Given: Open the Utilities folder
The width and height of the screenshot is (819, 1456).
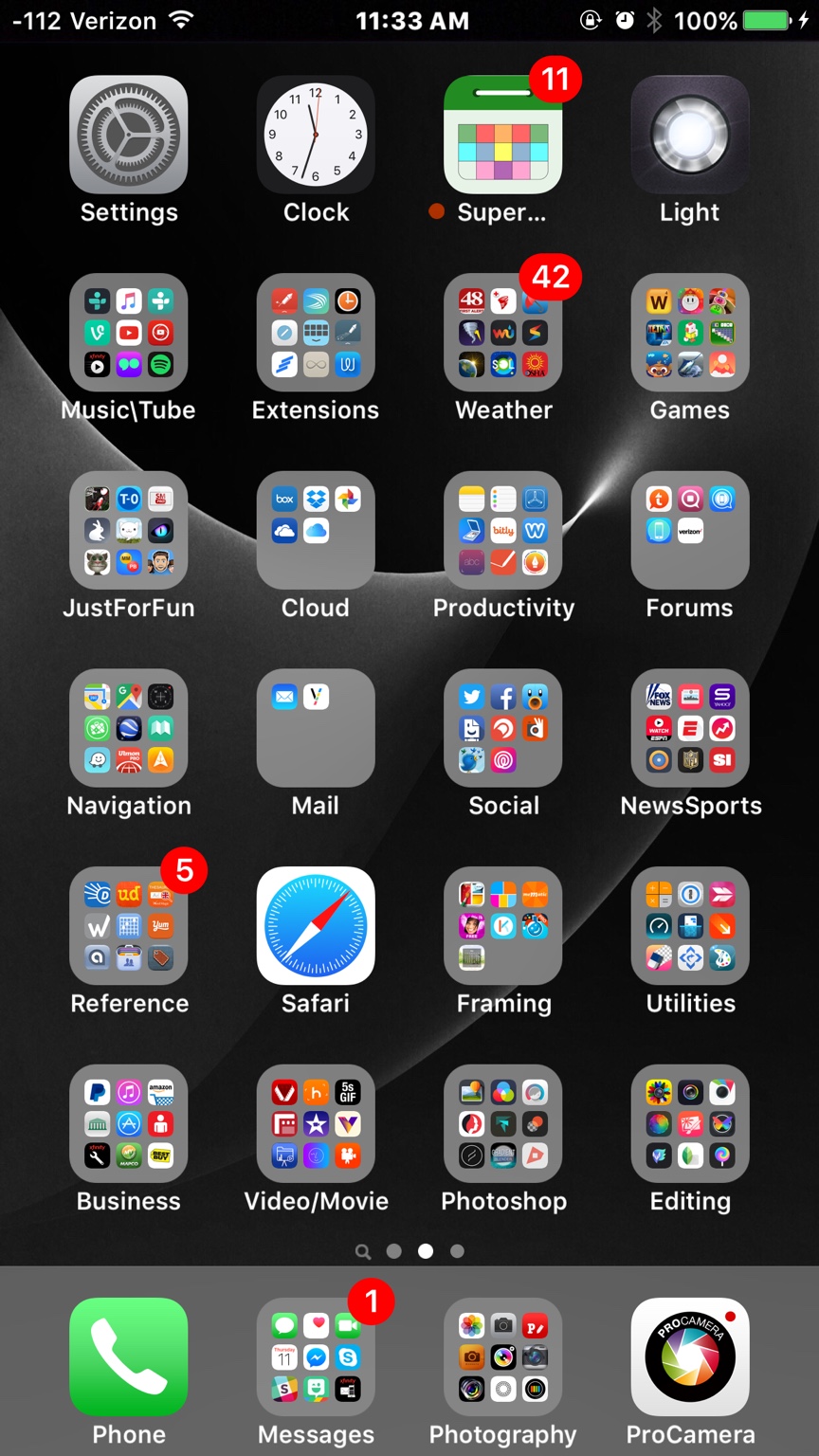Looking at the screenshot, I should click(690, 926).
